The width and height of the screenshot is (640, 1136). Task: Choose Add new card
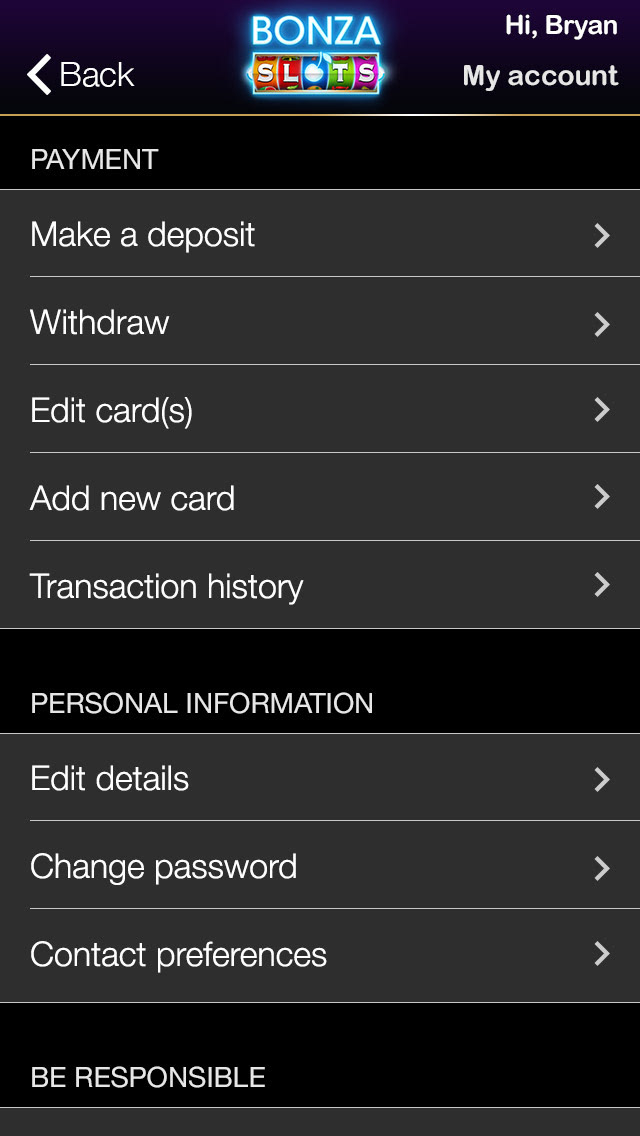tap(320, 497)
